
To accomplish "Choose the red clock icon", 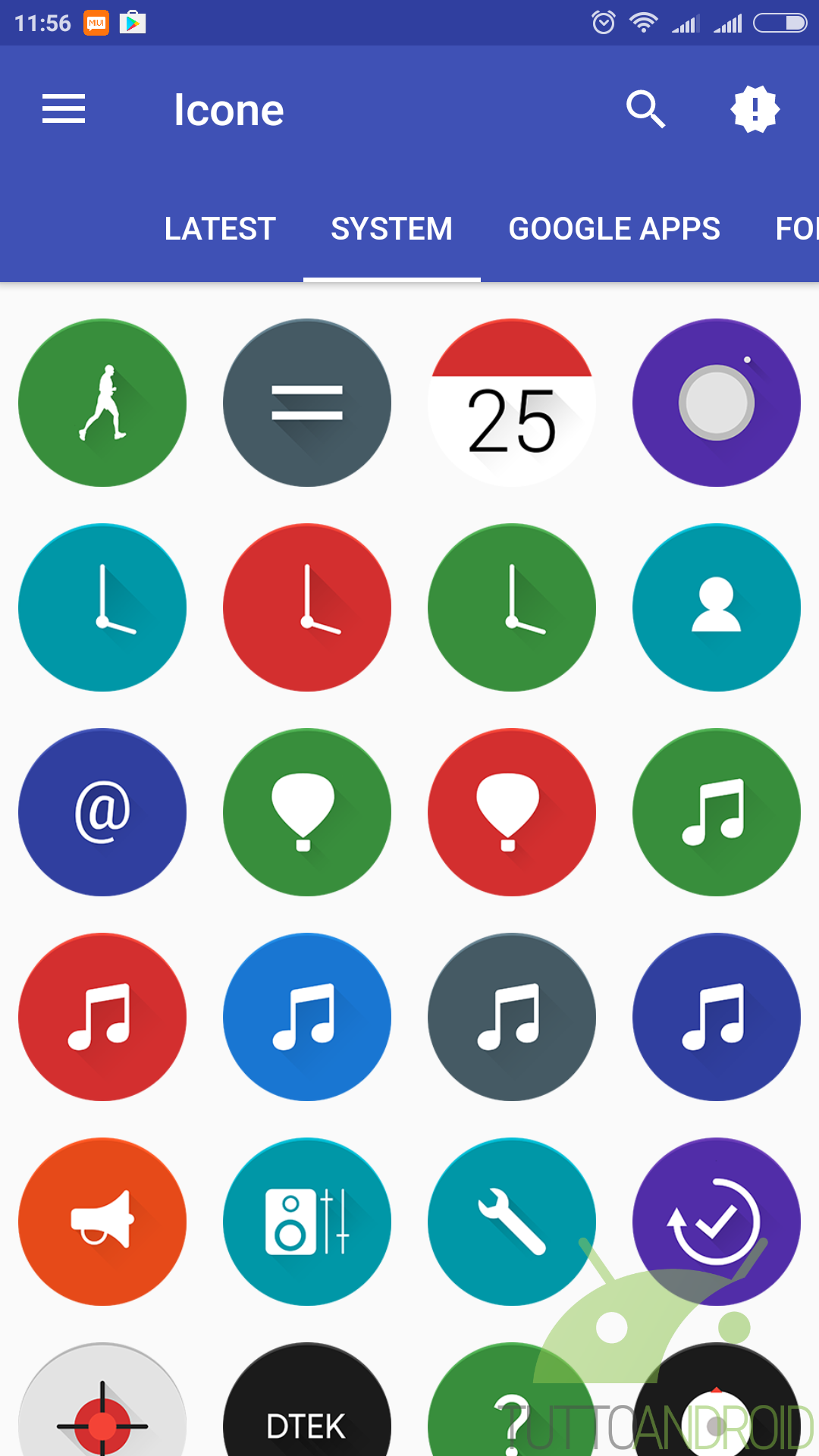I will pos(307,607).
